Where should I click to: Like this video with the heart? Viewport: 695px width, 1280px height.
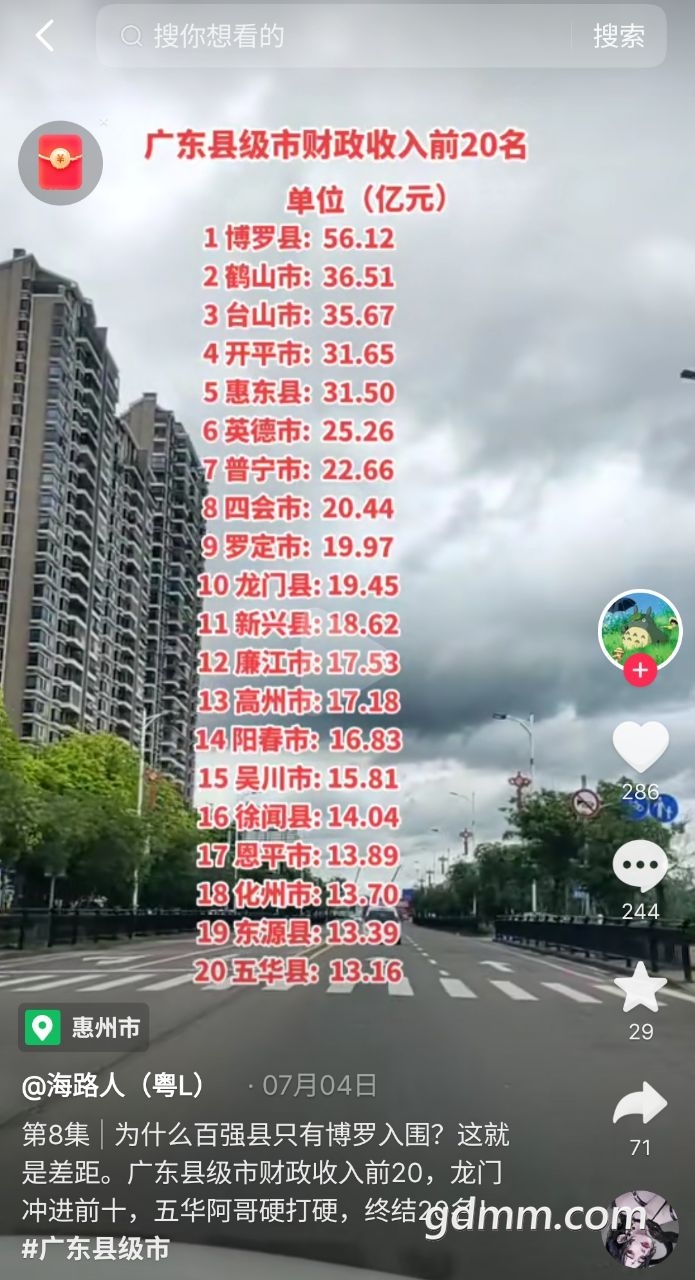pyautogui.click(x=640, y=746)
